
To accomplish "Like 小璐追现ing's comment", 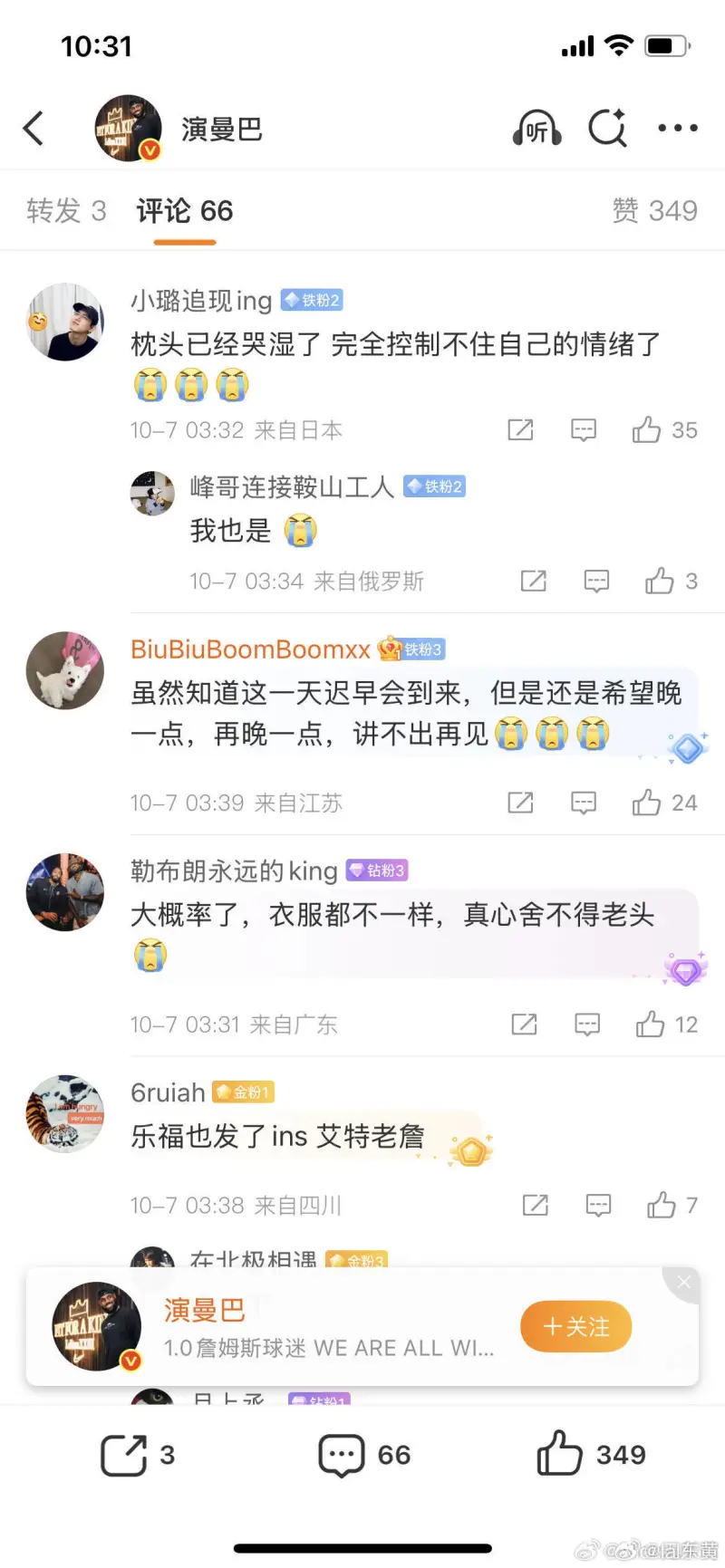I will [x=647, y=430].
